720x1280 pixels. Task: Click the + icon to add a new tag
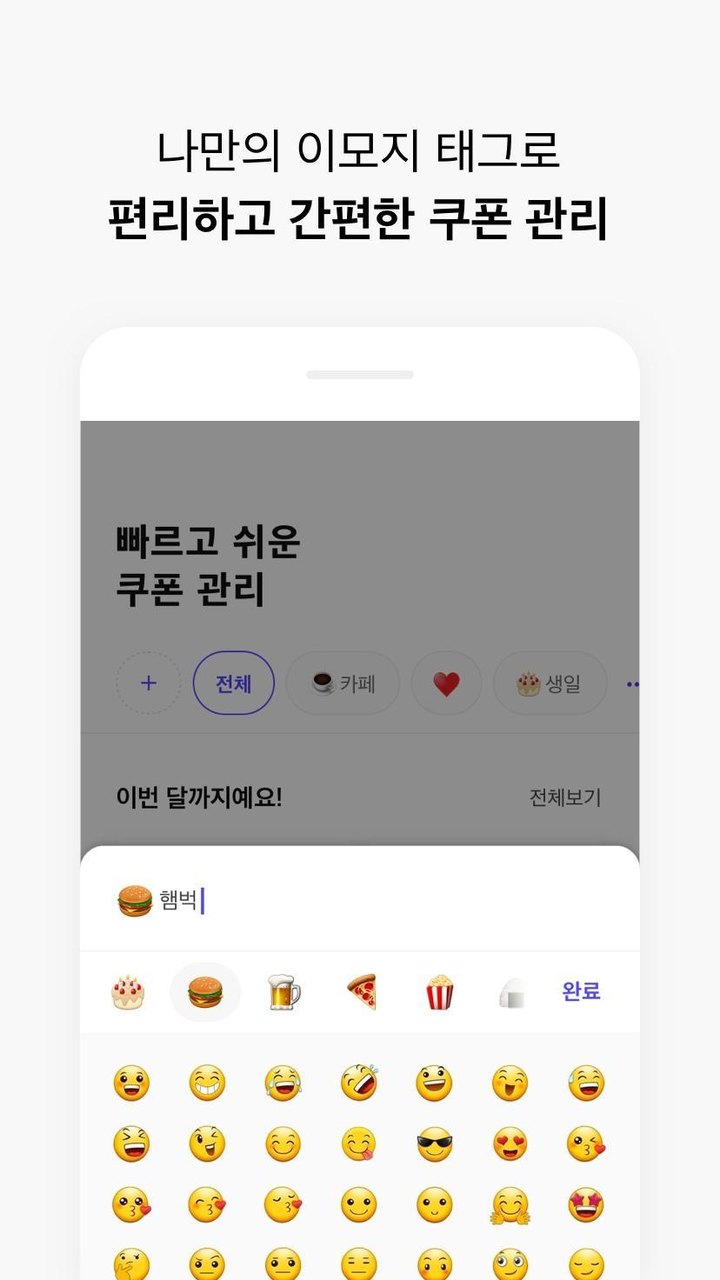coord(148,683)
